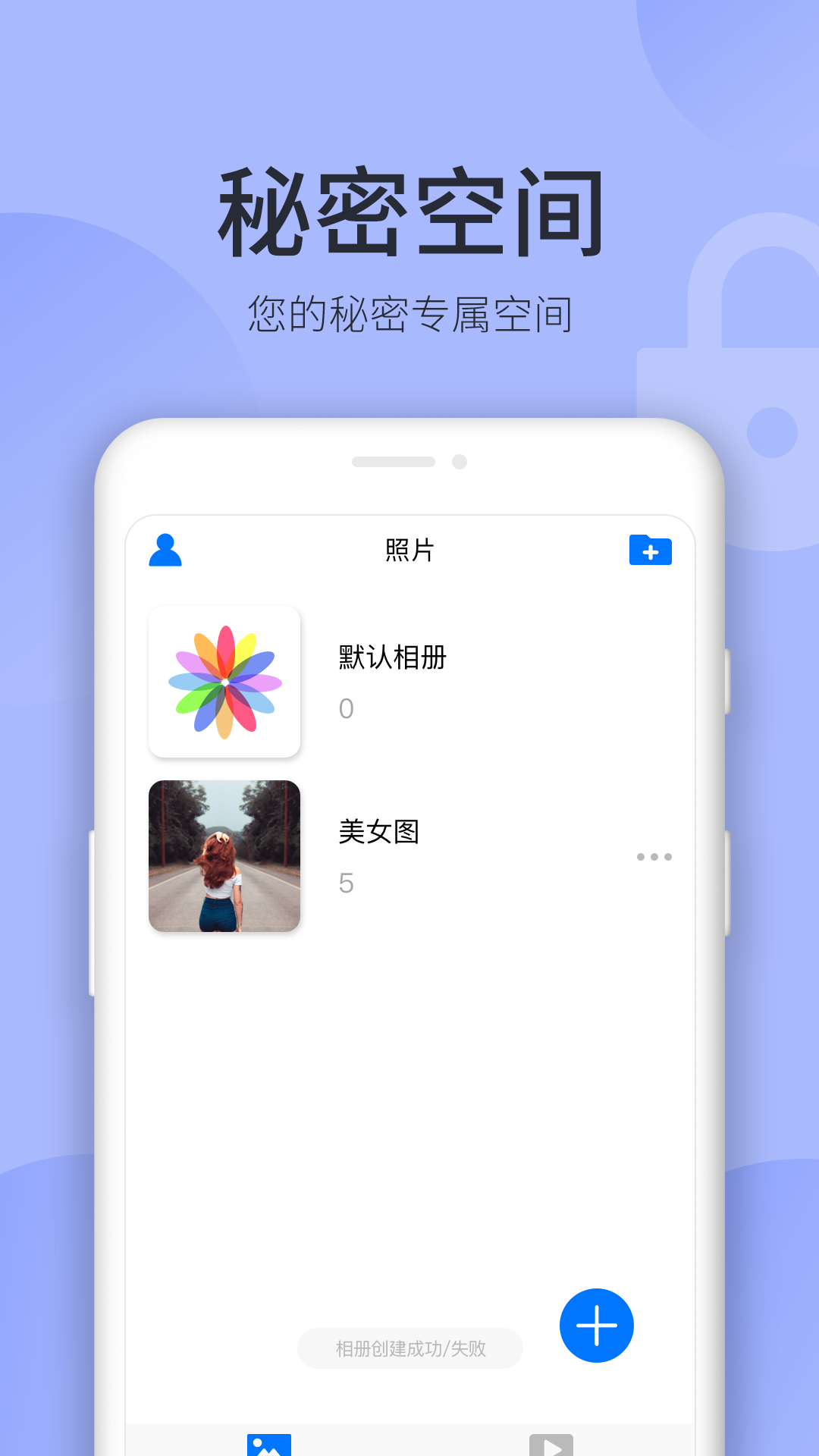The width and height of the screenshot is (819, 1456).
Task: Reveal more actions for the 美女图 album
Action: click(x=654, y=857)
